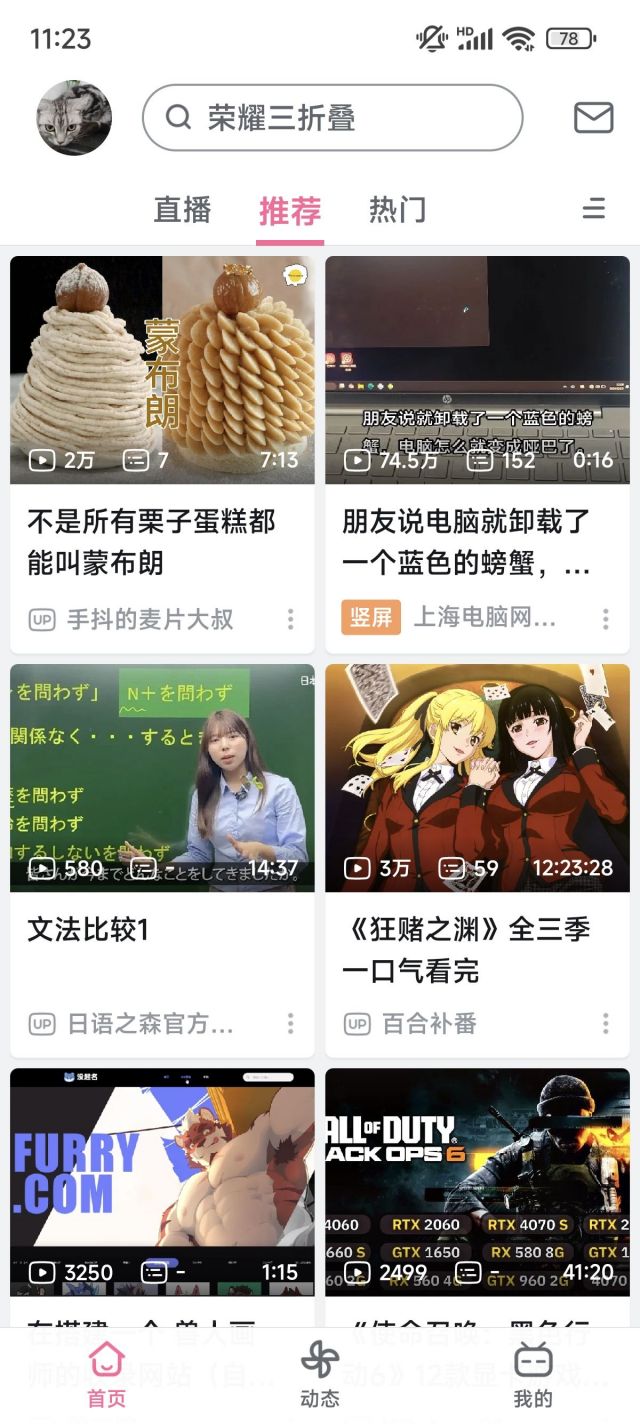Open the 文法比较1 video card
Viewport: 640px width, 1424px height.
[x=162, y=778]
